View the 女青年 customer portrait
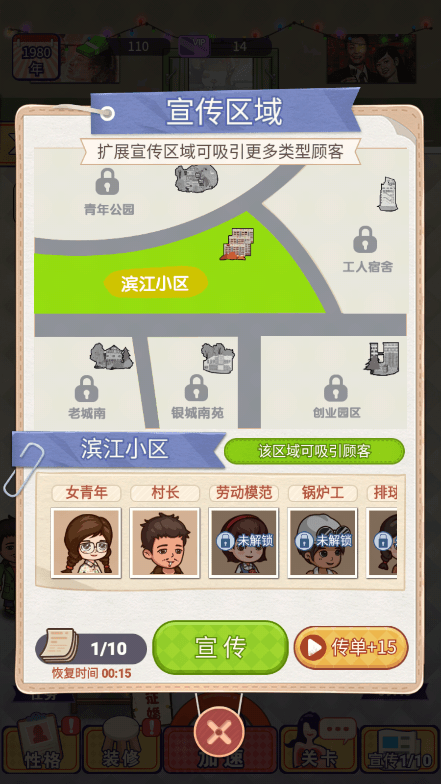This screenshot has height=784, width=441. tap(86, 543)
